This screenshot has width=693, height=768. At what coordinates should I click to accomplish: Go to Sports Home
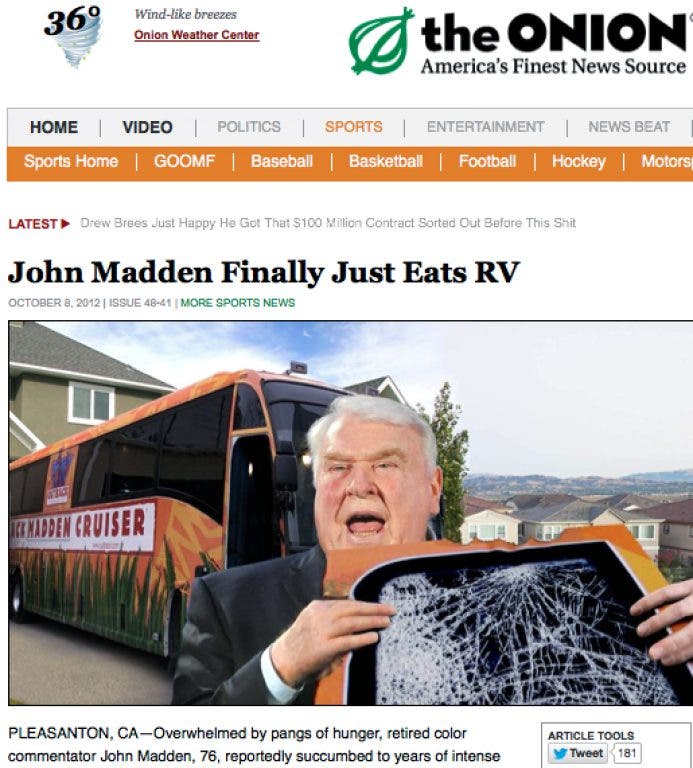71,161
